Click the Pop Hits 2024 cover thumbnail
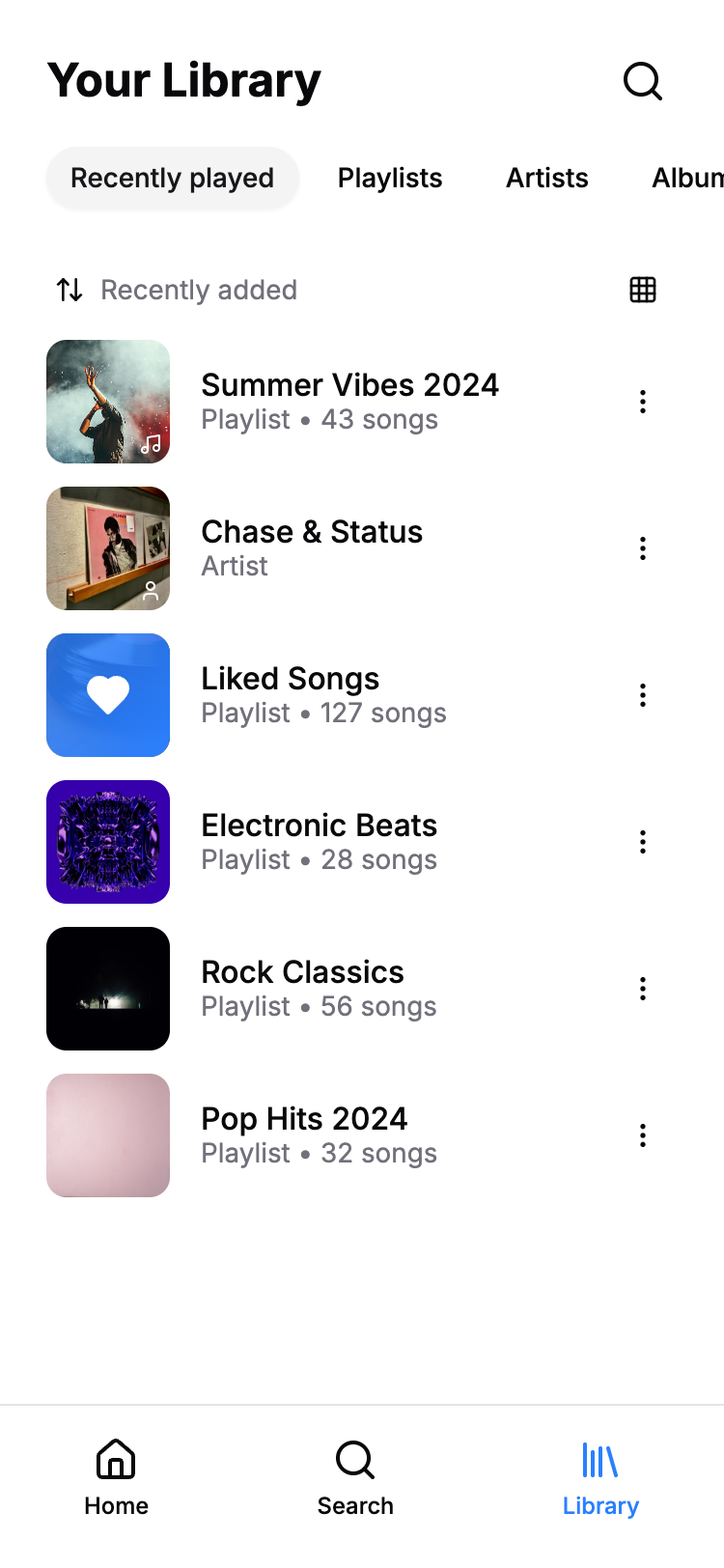 (x=107, y=1134)
